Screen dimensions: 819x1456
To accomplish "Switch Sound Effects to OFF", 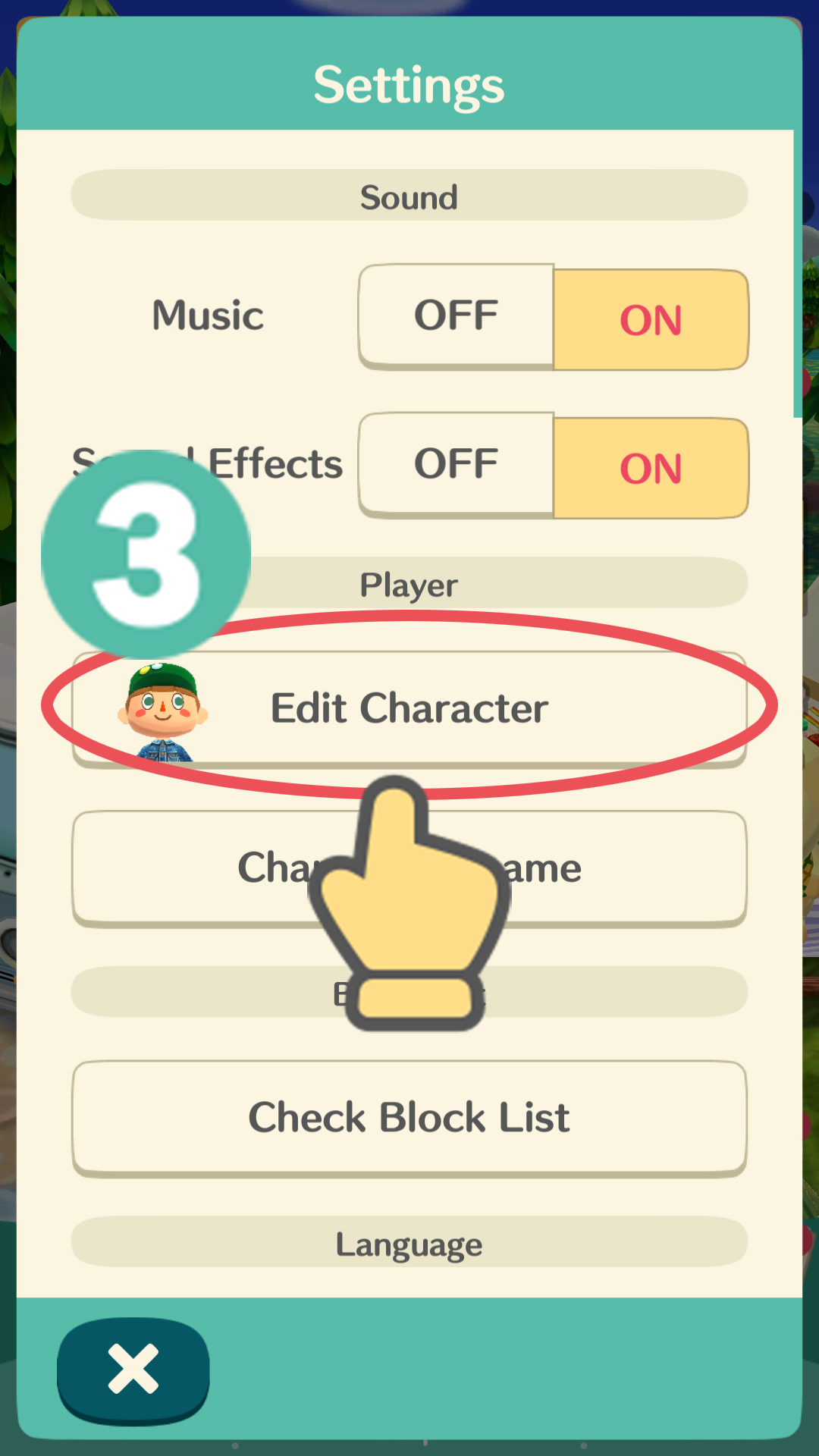I will pyautogui.click(x=456, y=464).
